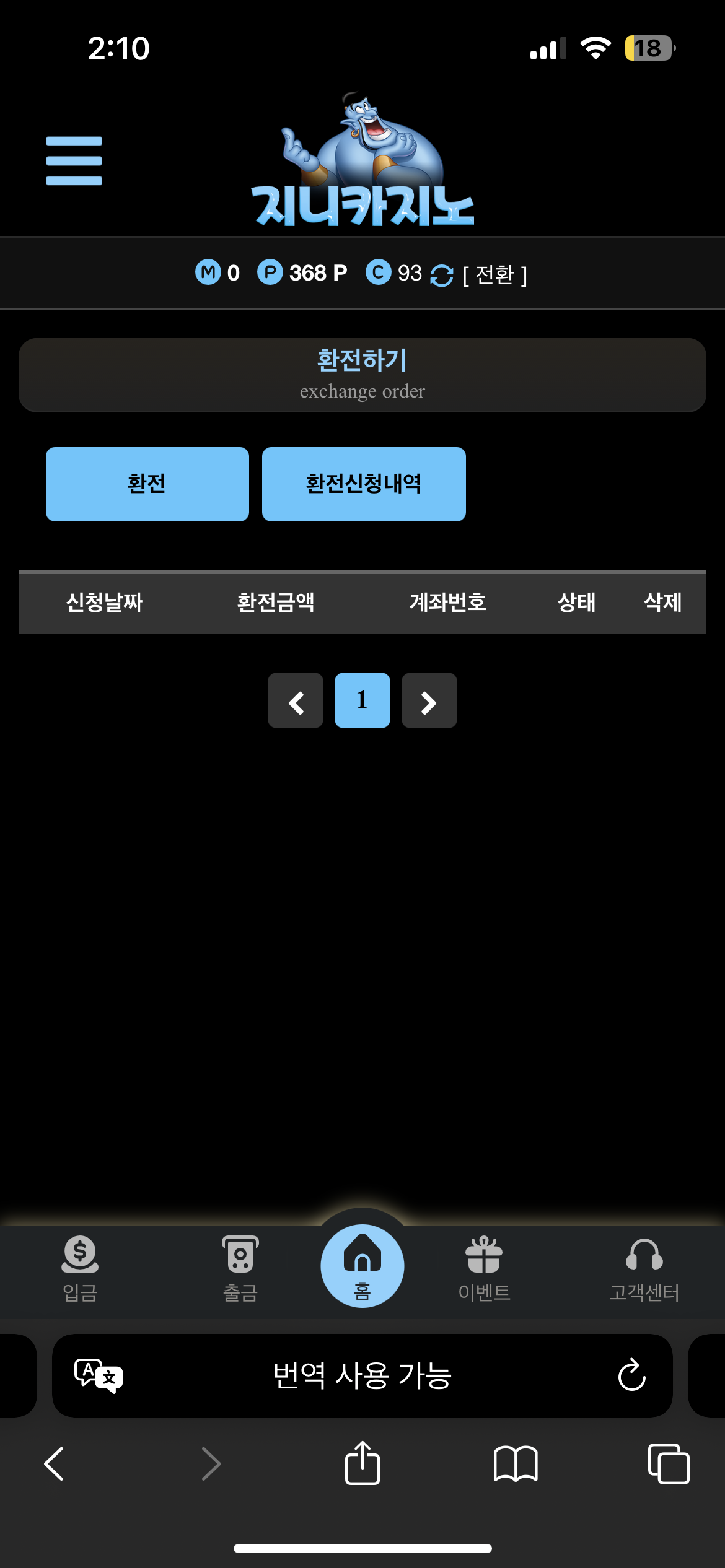Tap the 전환 conversion link
Viewport: 725px width, 1568px height.
click(494, 274)
